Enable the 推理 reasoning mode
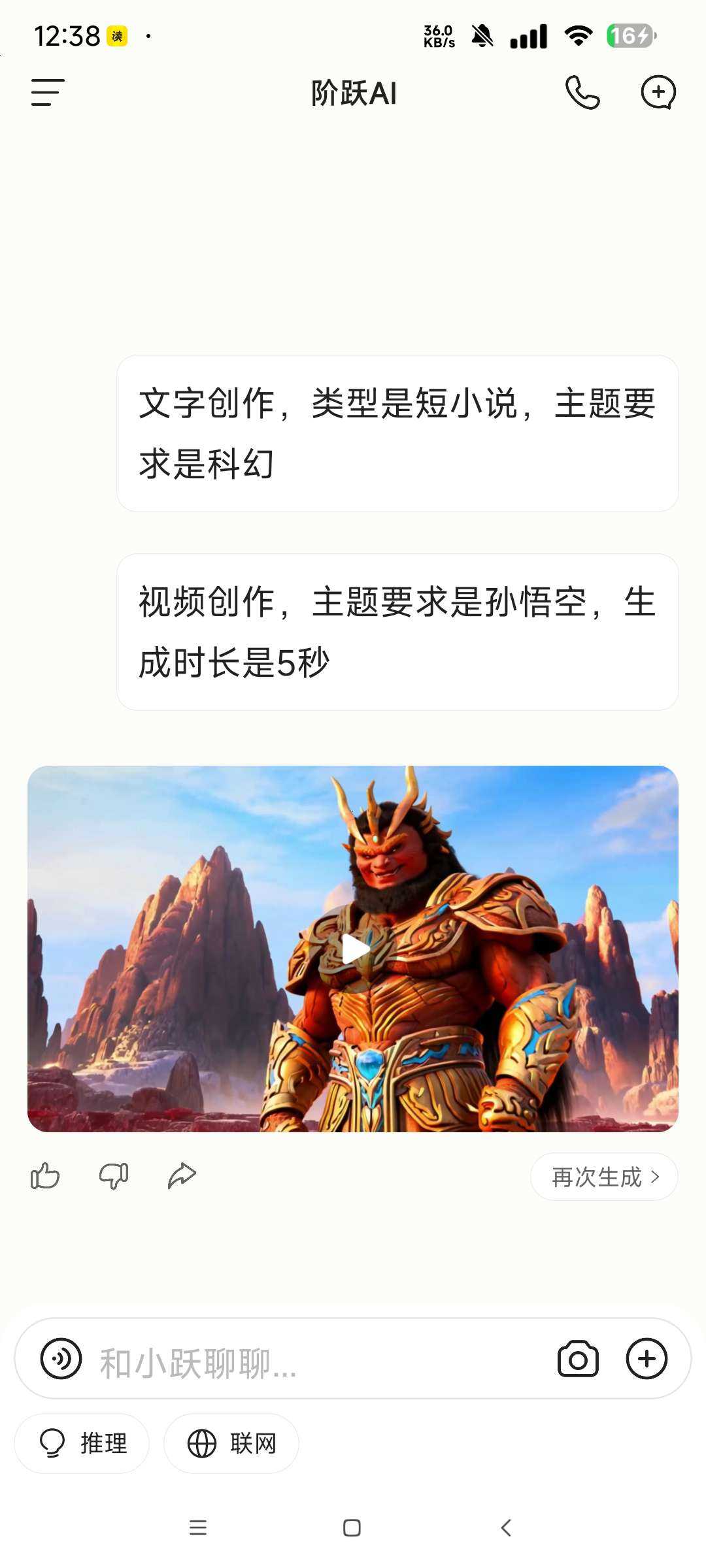The height and width of the screenshot is (1568, 706). (x=82, y=1443)
